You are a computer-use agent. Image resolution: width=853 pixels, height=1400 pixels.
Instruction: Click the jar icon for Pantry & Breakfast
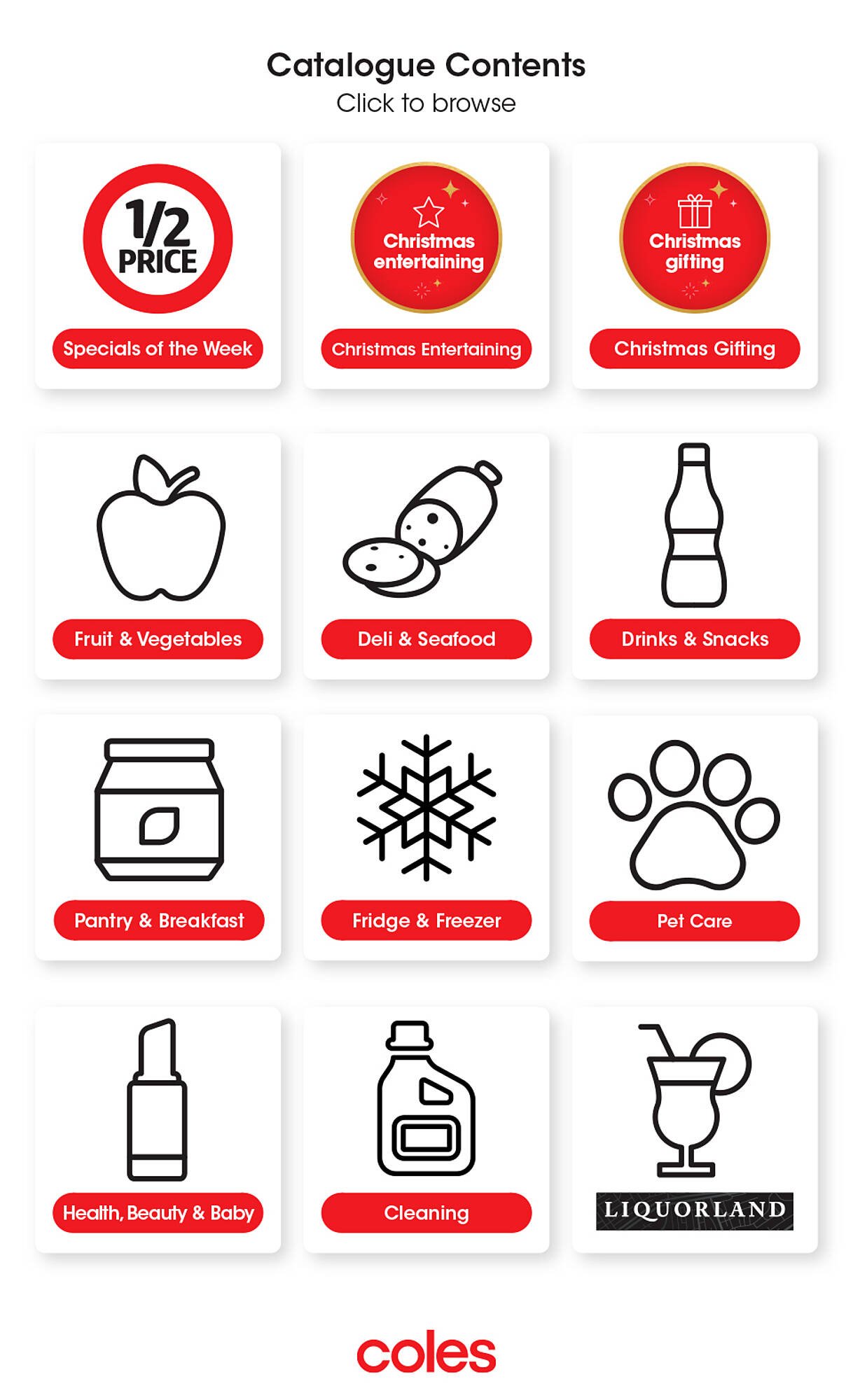pyautogui.click(x=158, y=808)
